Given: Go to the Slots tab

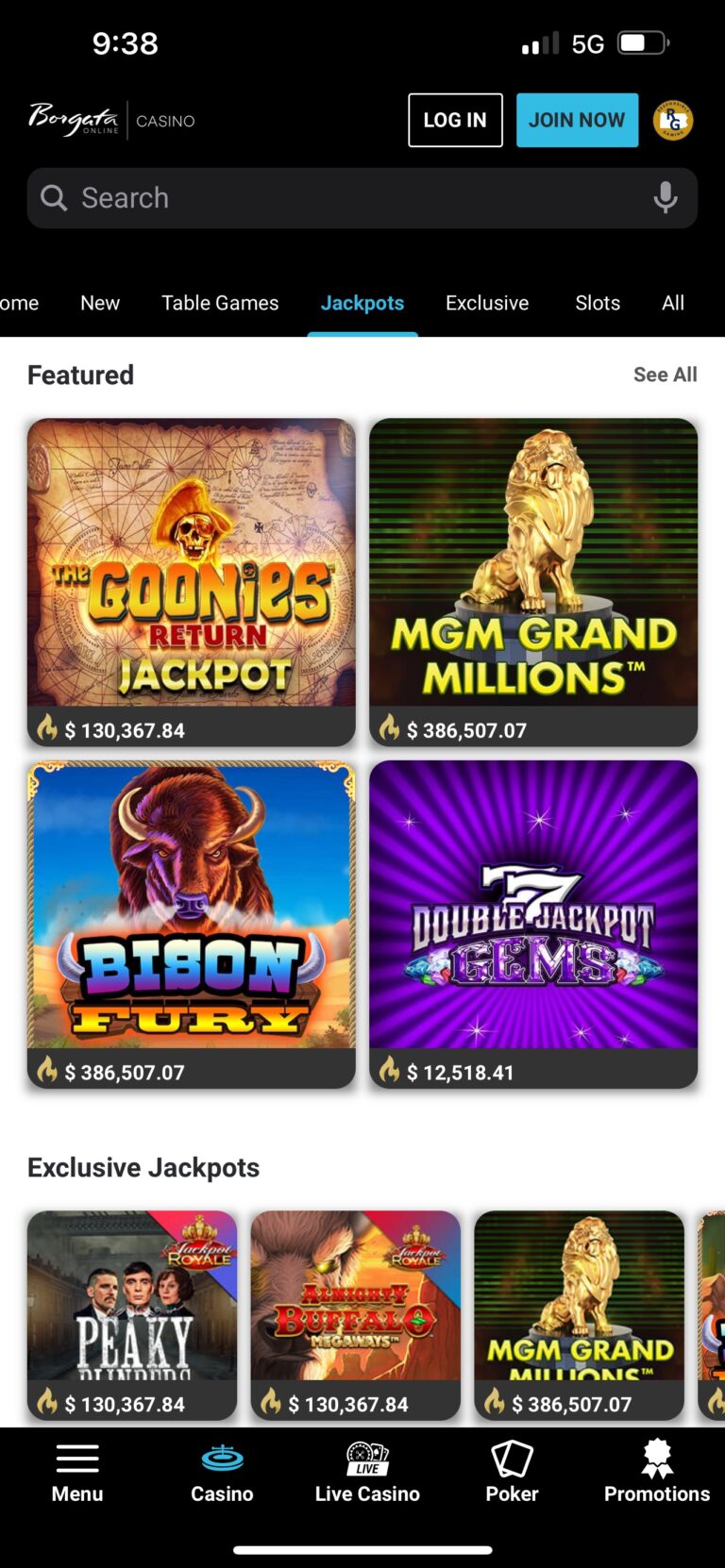Looking at the screenshot, I should tap(598, 303).
